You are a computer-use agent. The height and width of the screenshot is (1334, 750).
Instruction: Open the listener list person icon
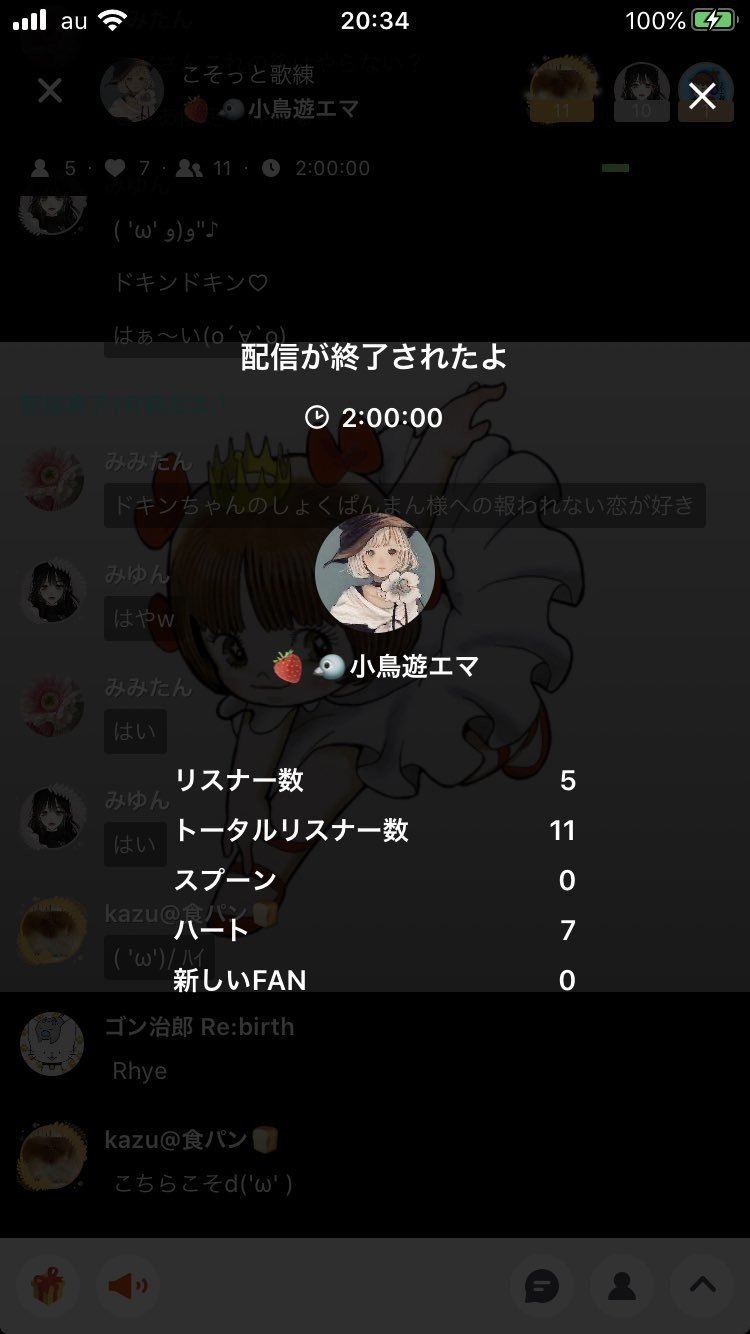click(x=621, y=1286)
